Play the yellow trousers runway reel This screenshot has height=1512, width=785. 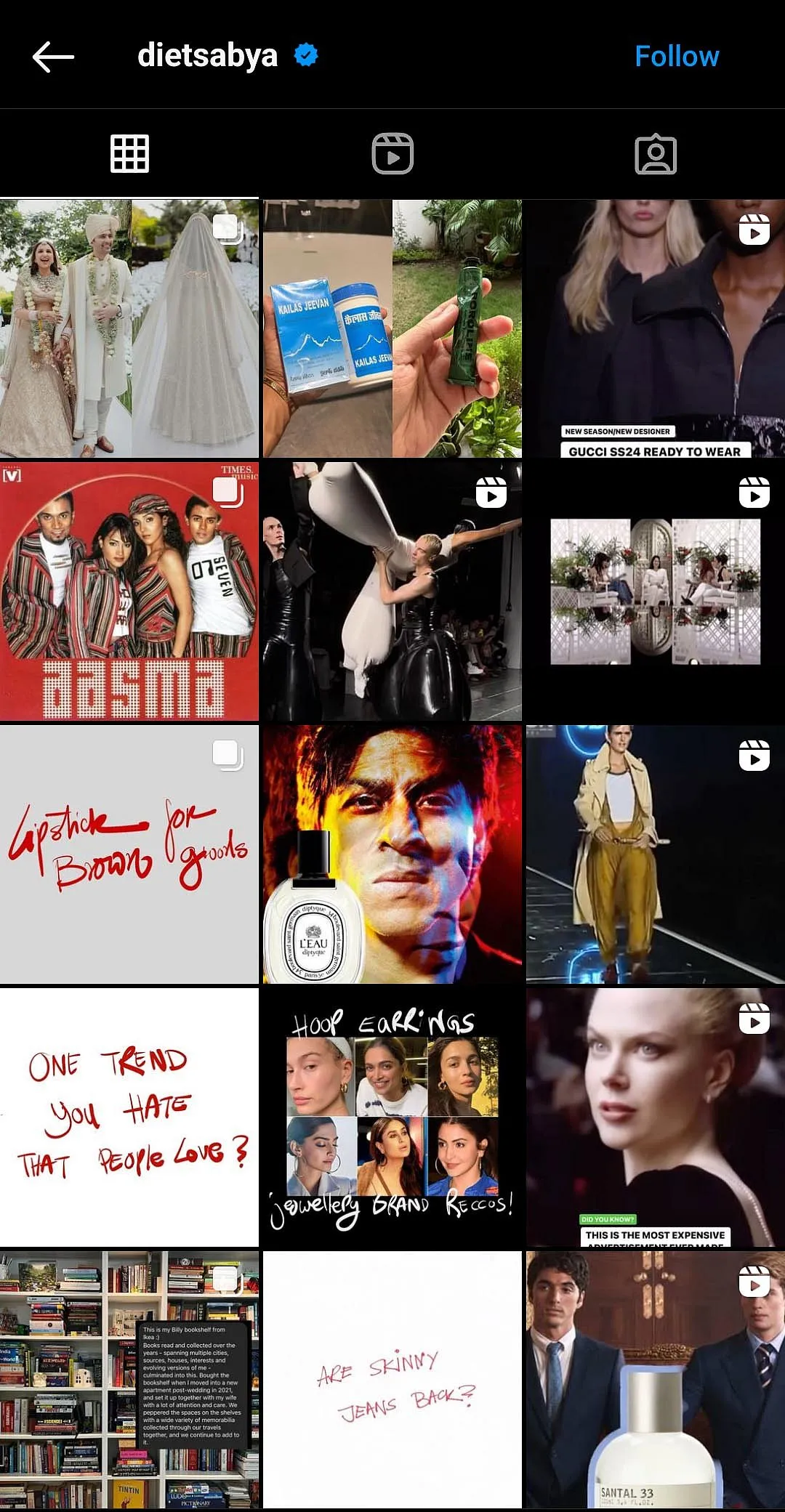tap(656, 854)
